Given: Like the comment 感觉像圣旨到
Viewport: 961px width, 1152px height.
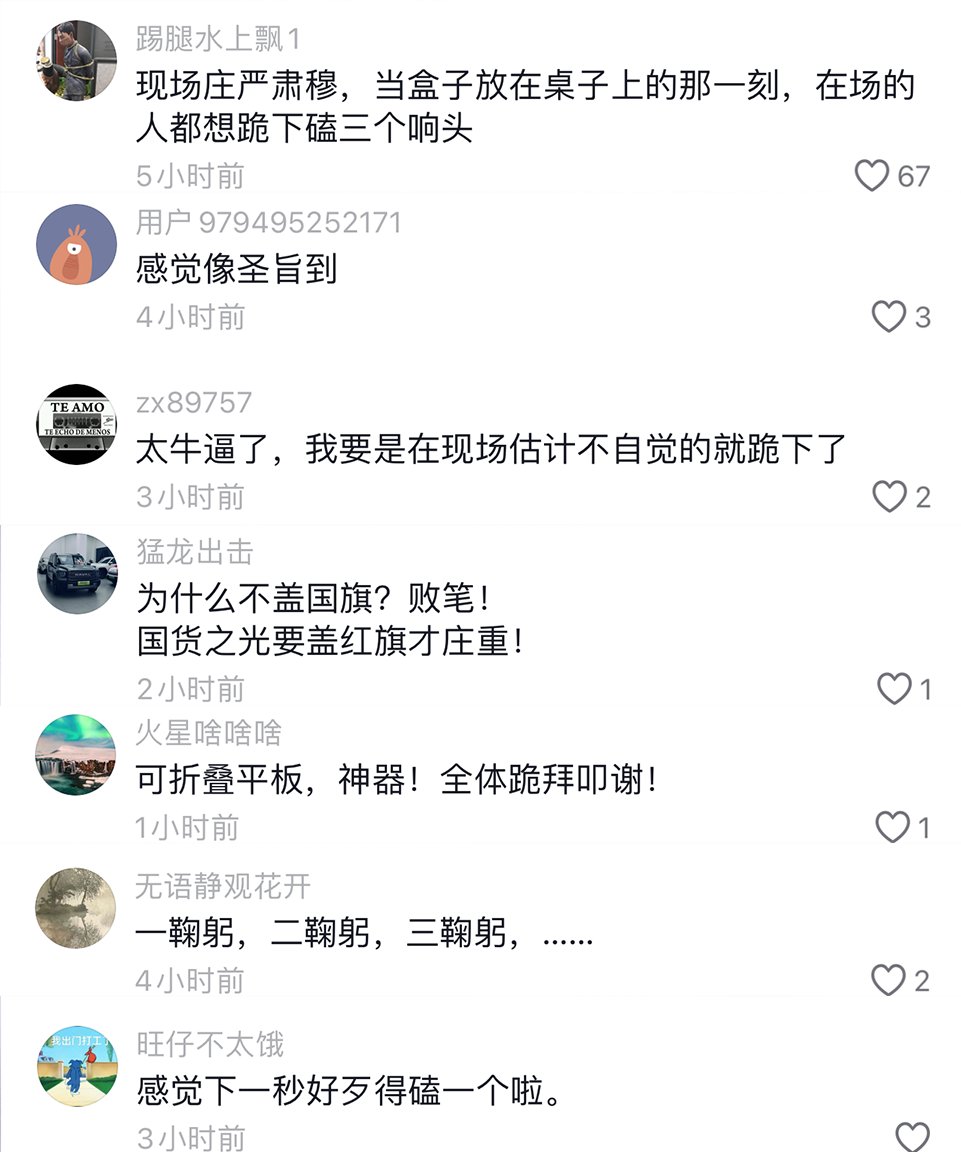Looking at the screenshot, I should click(x=888, y=317).
